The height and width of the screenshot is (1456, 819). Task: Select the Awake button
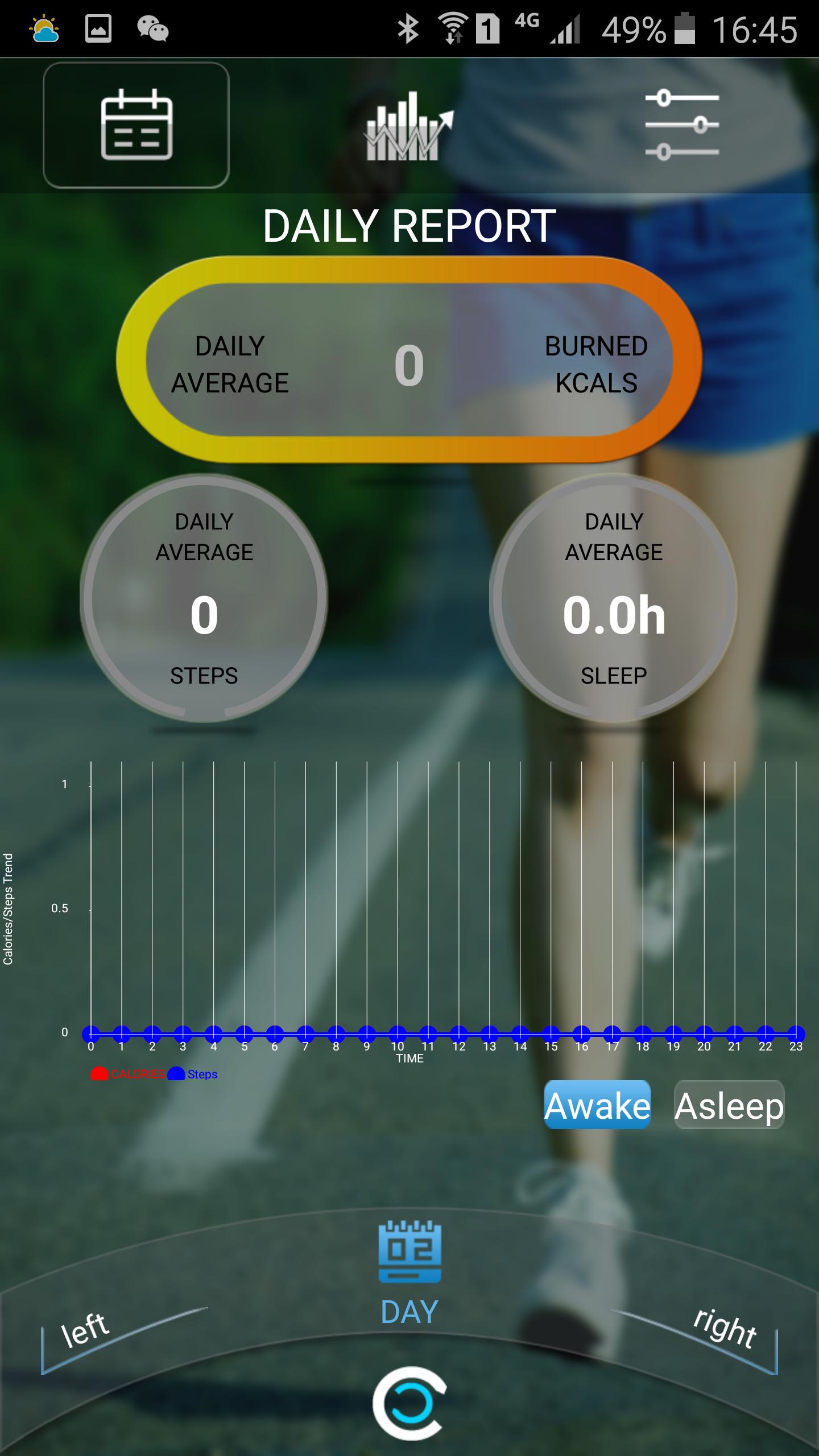597,1105
